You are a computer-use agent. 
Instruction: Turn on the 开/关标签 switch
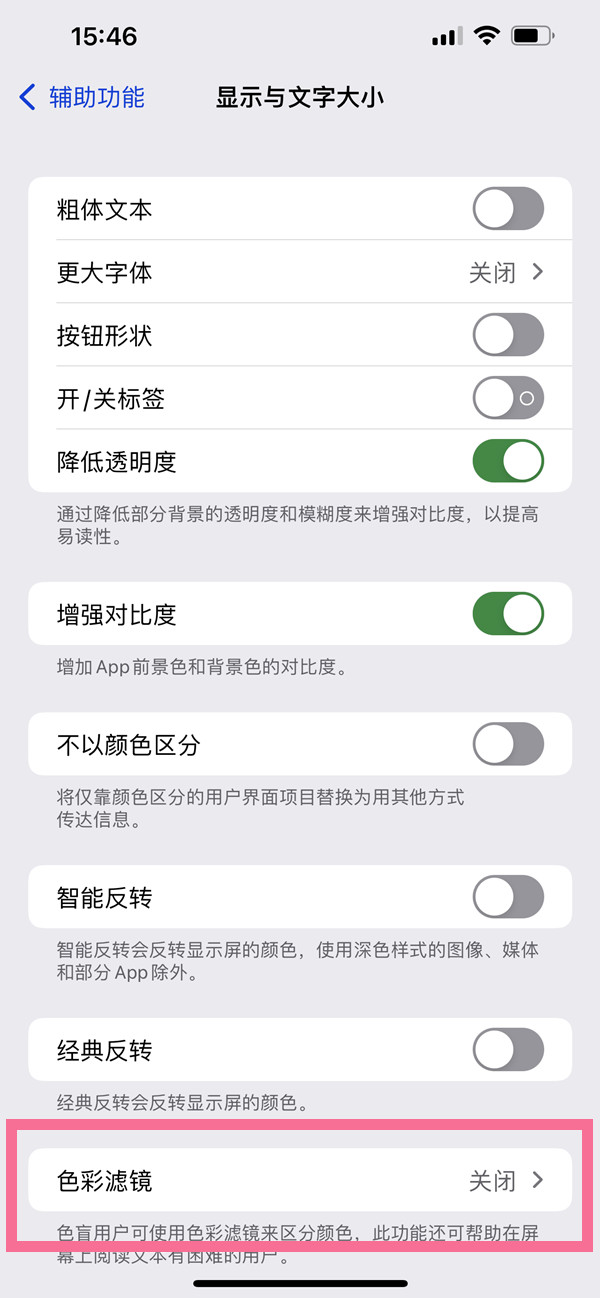pyautogui.click(x=508, y=398)
